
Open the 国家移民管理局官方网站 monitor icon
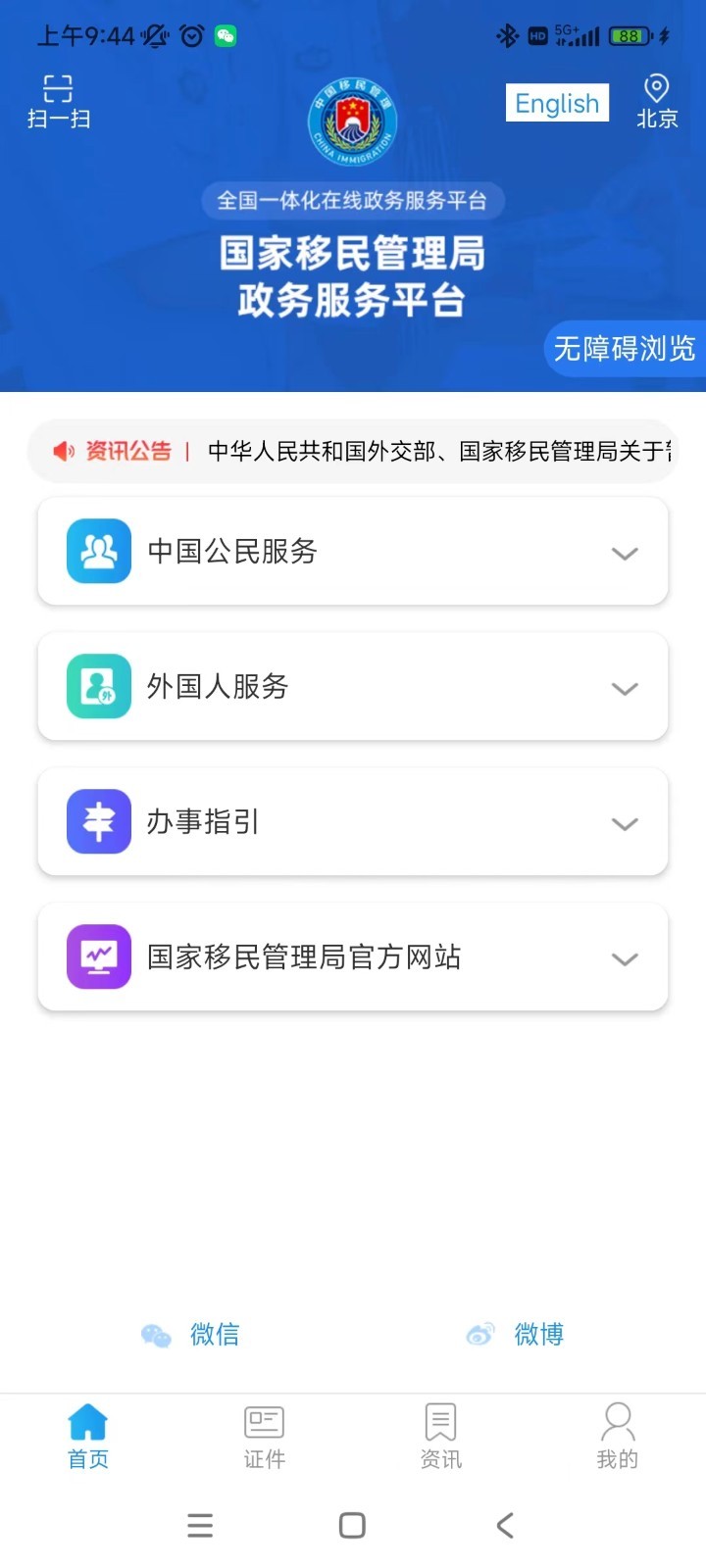click(98, 956)
